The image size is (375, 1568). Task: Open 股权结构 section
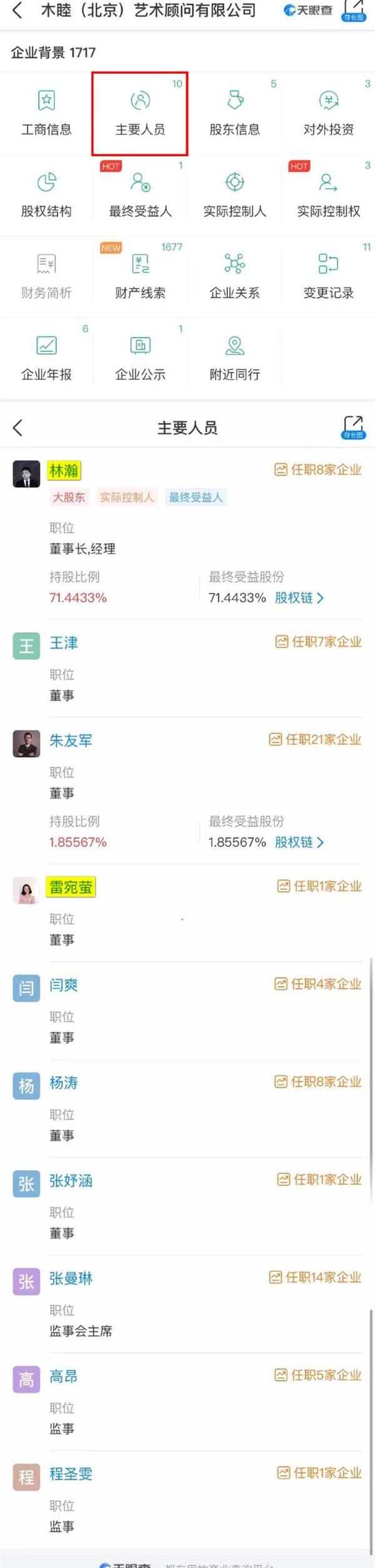point(46,195)
